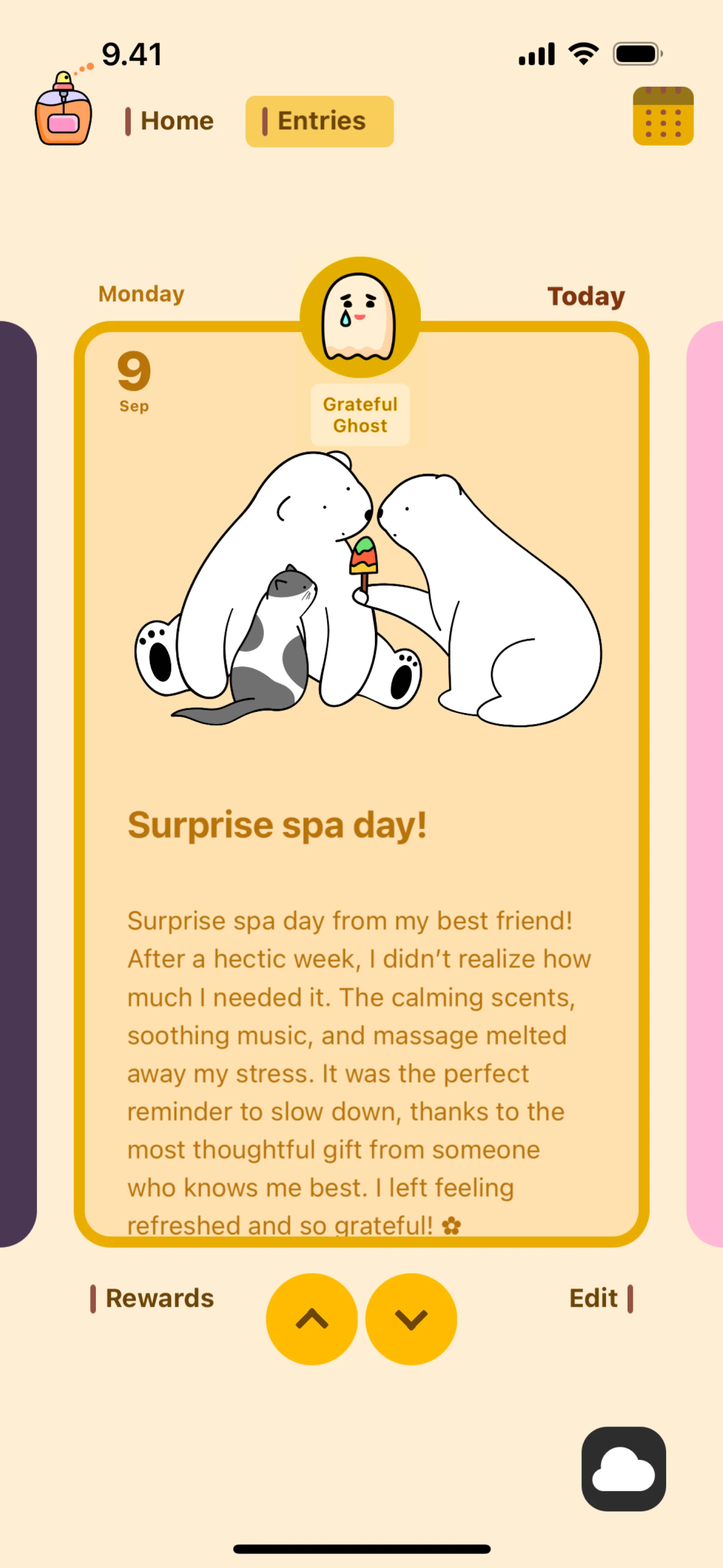Switch to the Home tab

(170, 121)
